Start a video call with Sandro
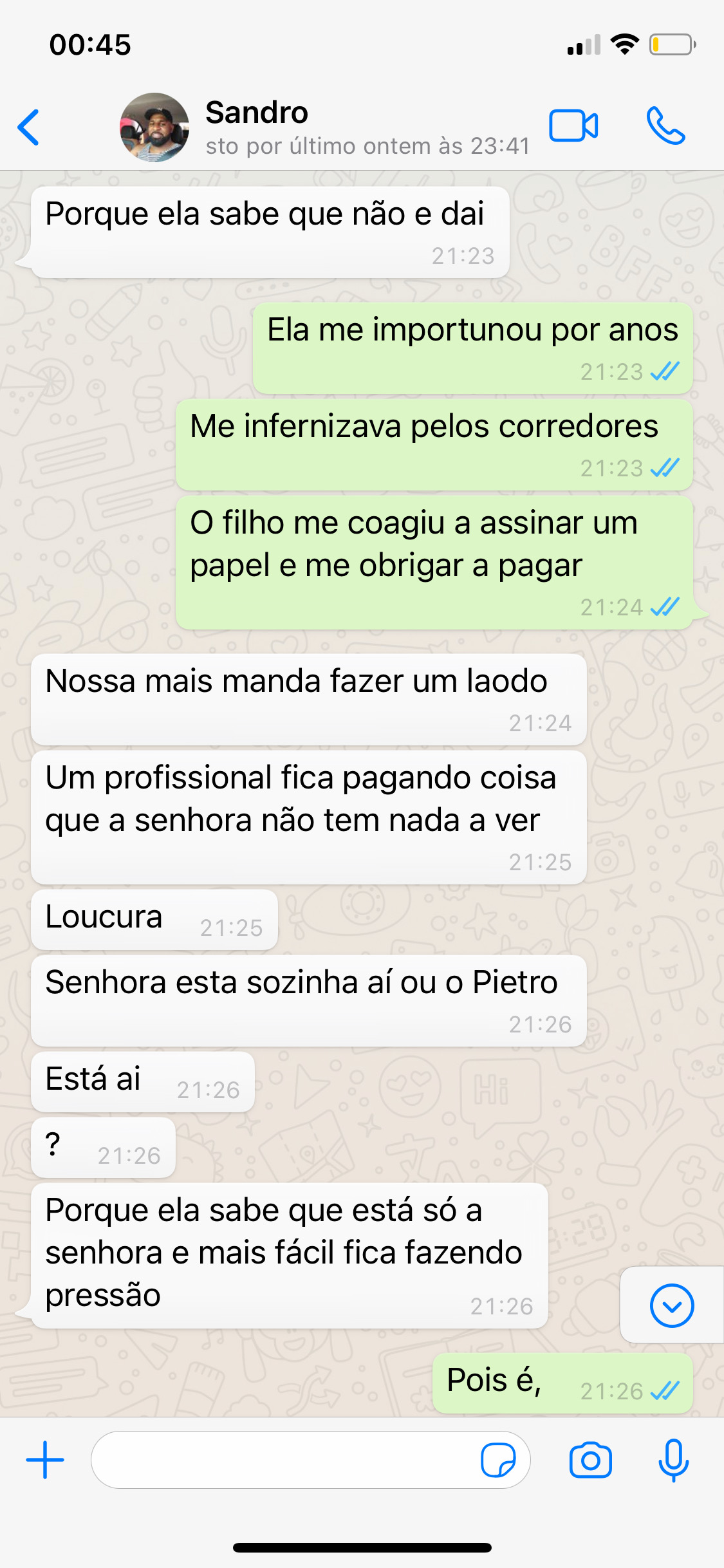The image size is (724, 1568). (573, 126)
